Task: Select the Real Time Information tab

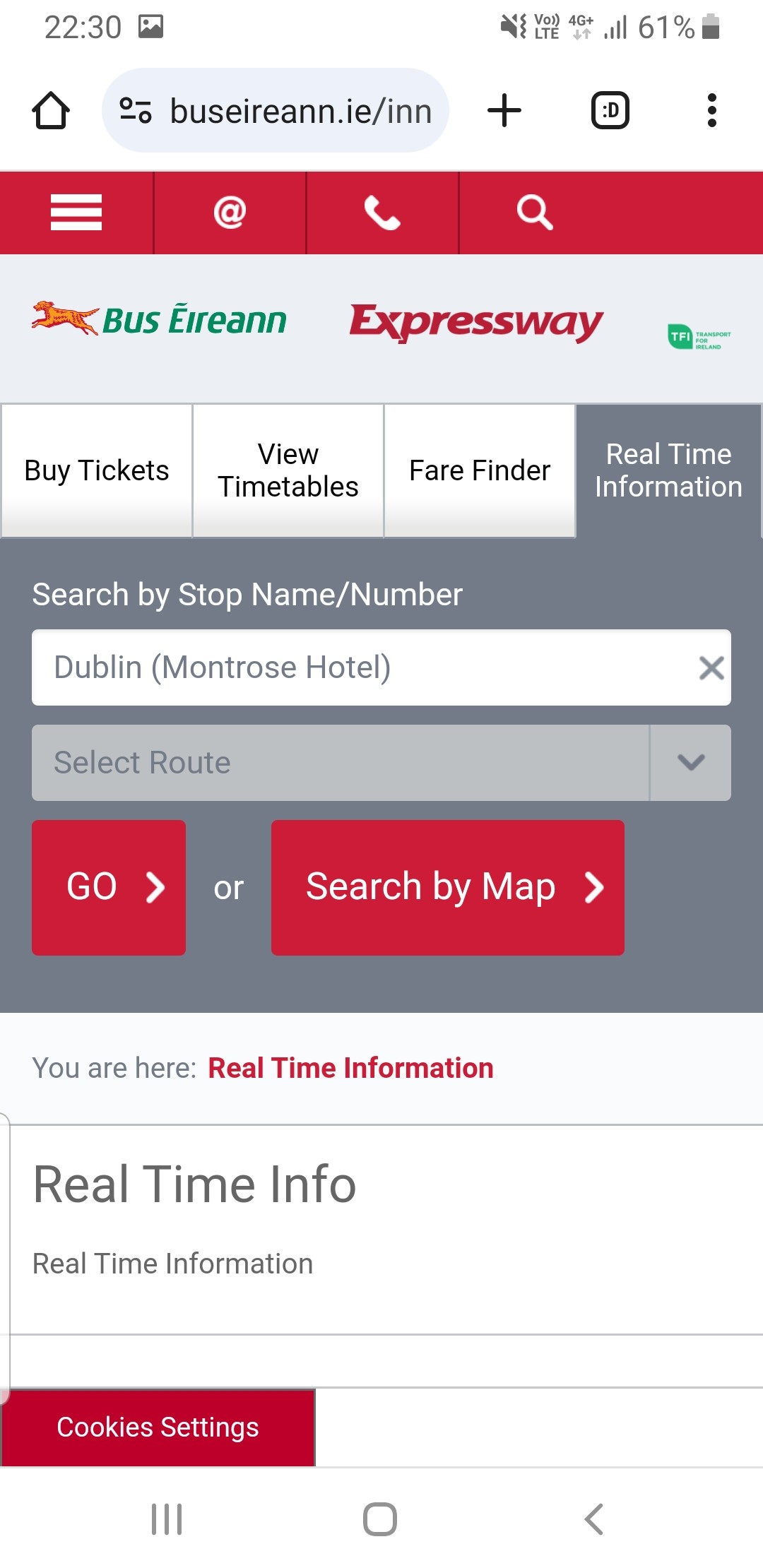Action: point(668,470)
